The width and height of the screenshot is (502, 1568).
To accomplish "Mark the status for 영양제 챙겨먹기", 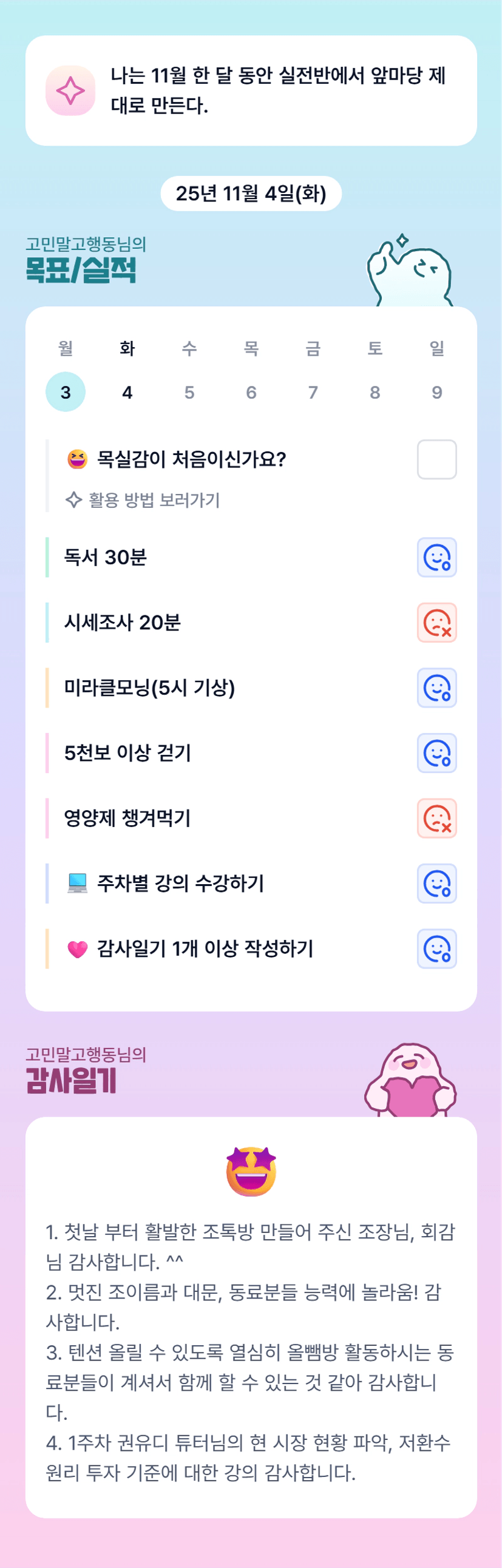I will coord(437,818).
